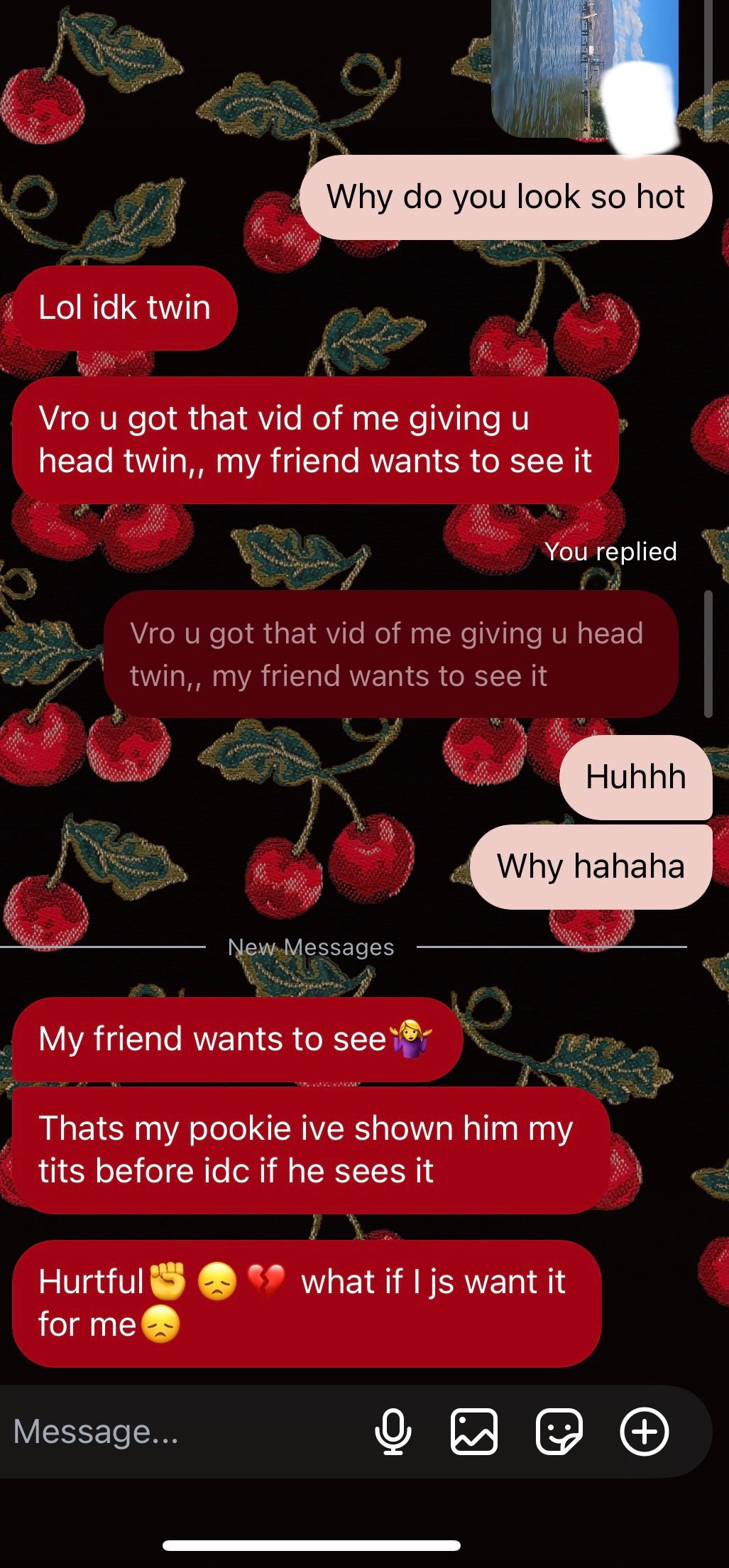729x1568 pixels.
Task: Jump to the quoted replied message
Action: click(x=391, y=654)
